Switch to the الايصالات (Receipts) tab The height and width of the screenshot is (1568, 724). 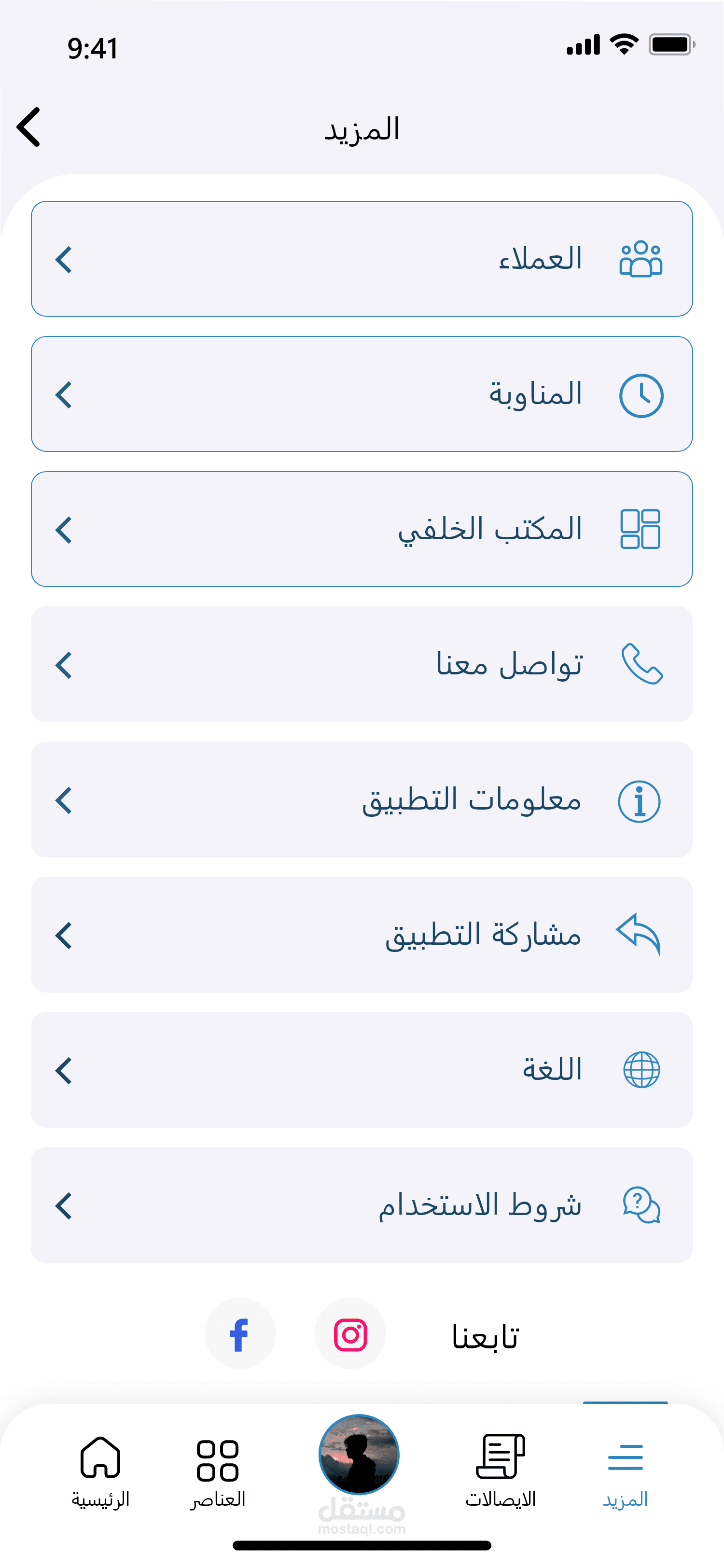(x=500, y=1470)
